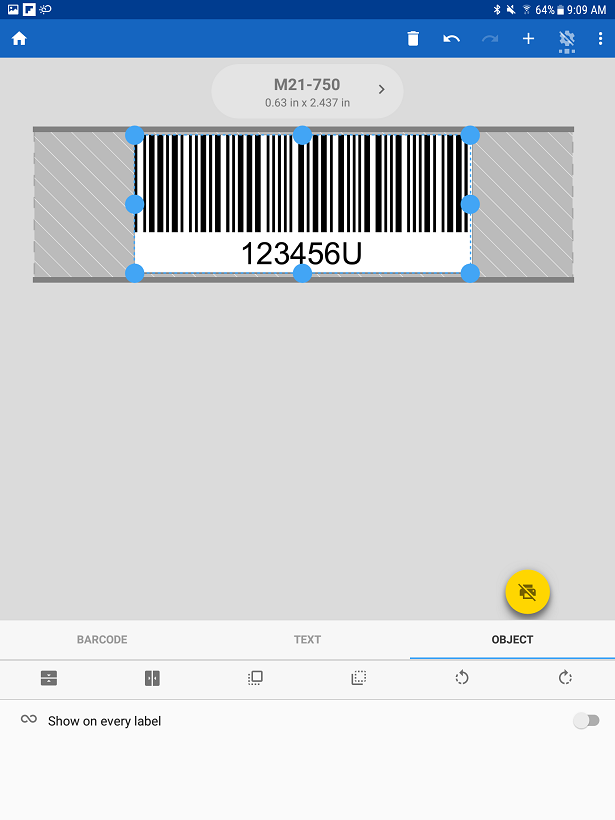615x820 pixels.
Task: Delete the selected barcode object
Action: coord(413,39)
